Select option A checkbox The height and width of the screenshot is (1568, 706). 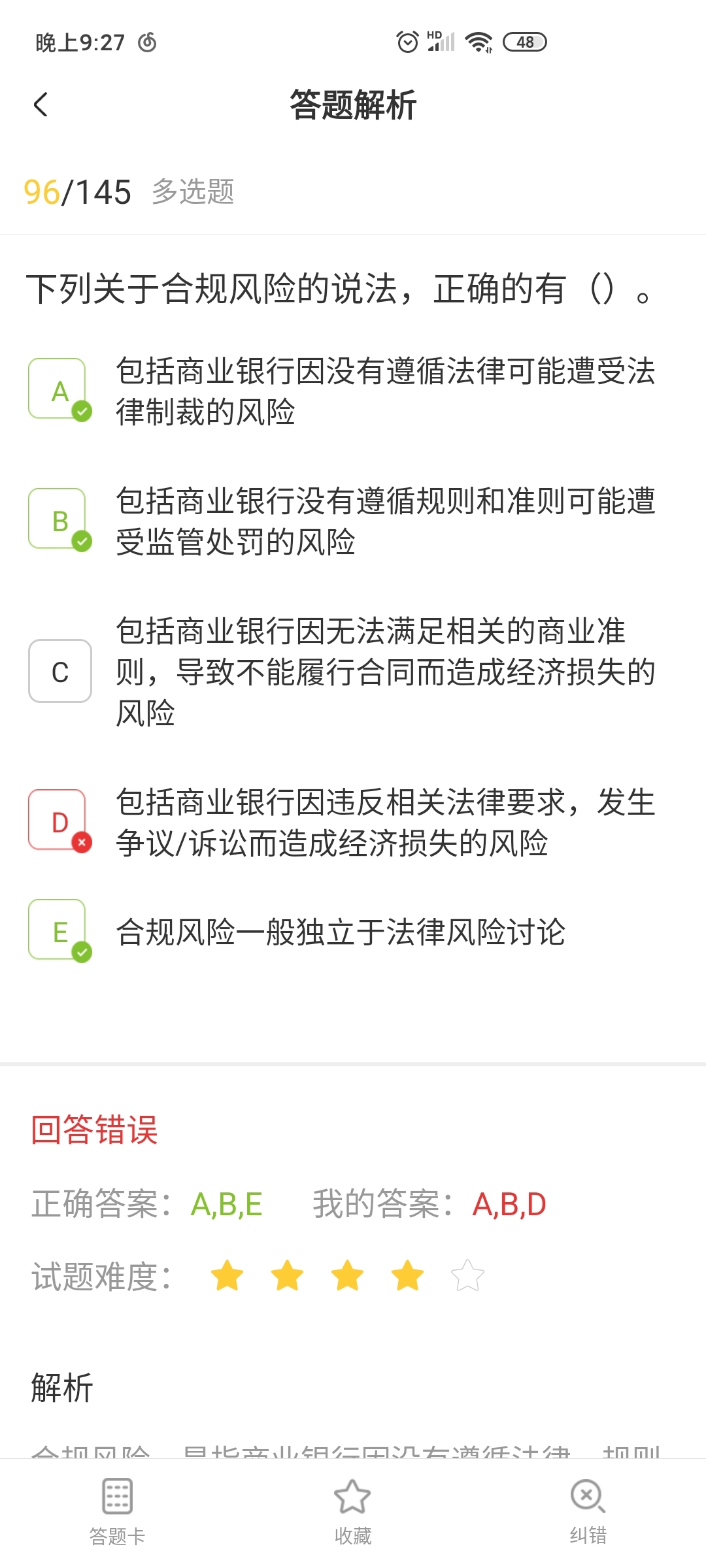(59, 390)
